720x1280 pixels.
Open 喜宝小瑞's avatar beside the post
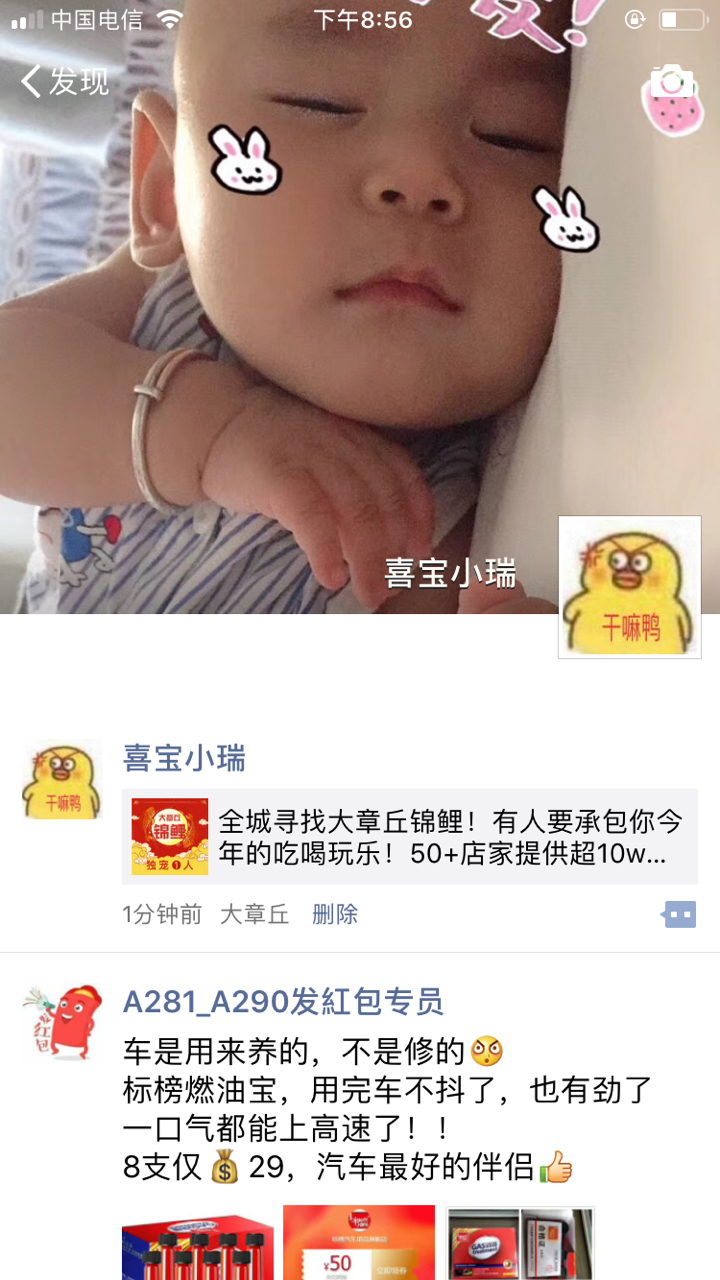pyautogui.click(x=62, y=779)
